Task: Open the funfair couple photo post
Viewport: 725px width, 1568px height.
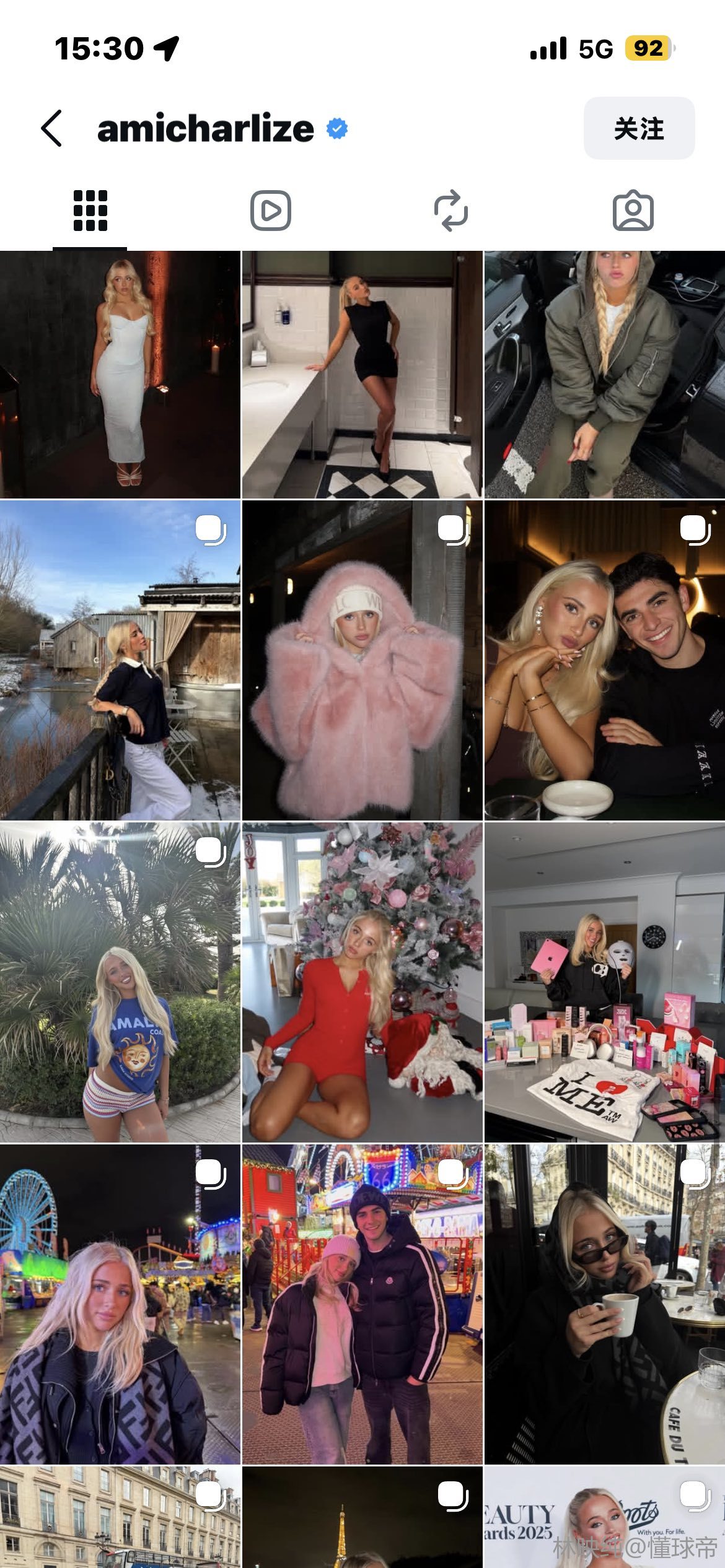Action: [362, 1304]
